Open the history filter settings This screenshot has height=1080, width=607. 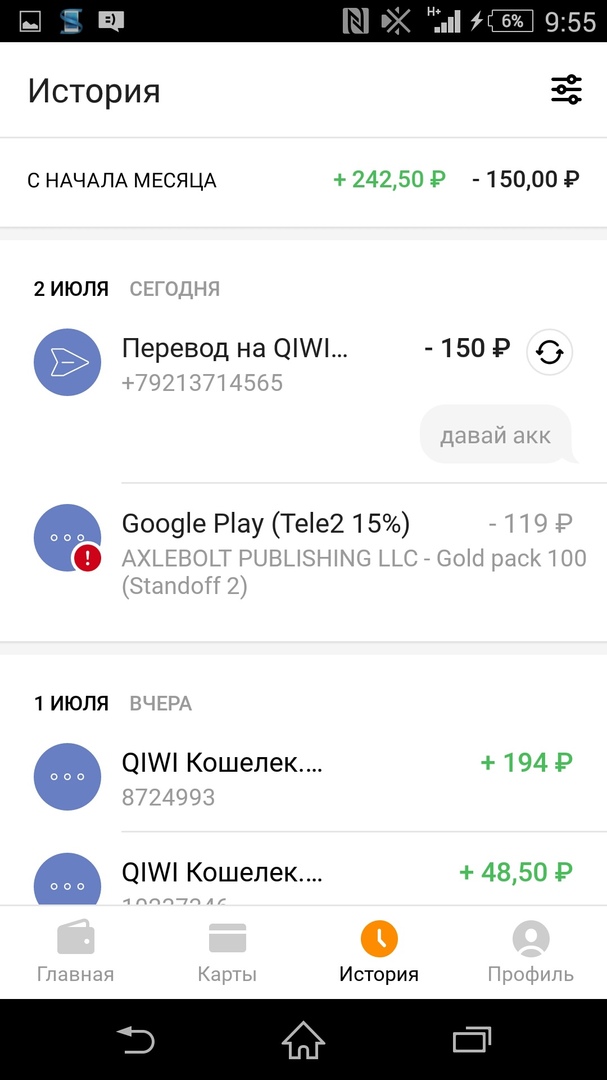point(566,91)
